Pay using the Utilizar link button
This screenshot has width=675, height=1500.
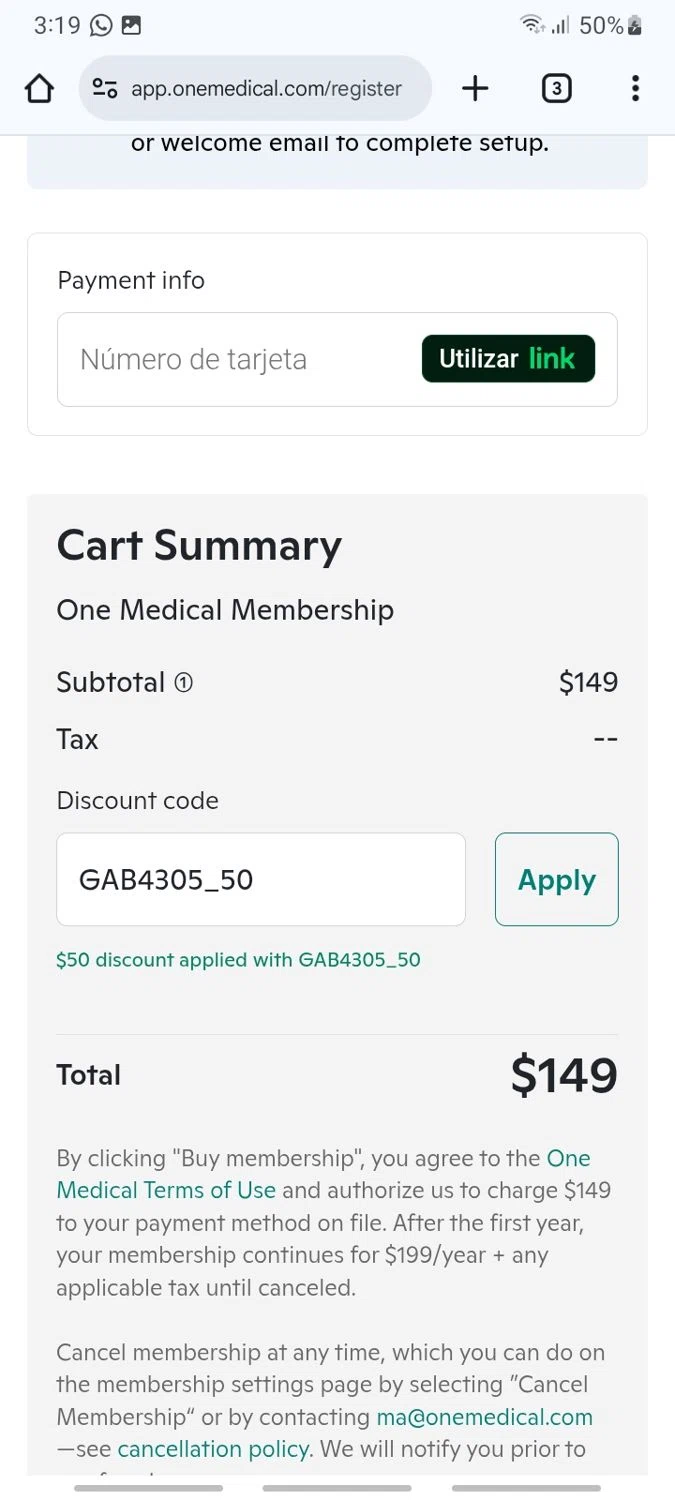point(508,359)
